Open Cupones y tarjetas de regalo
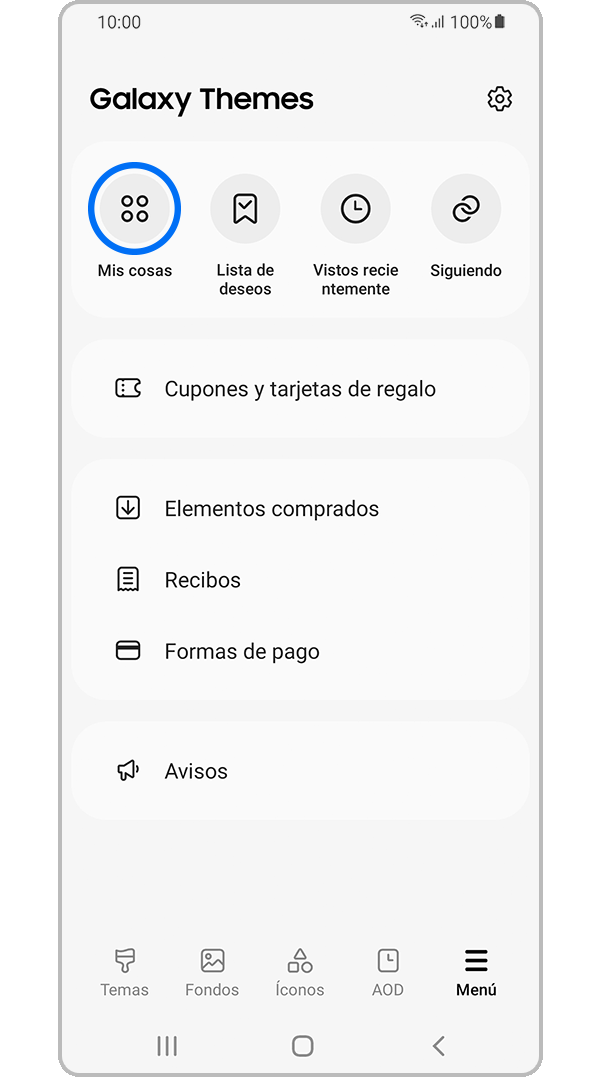 click(299, 389)
